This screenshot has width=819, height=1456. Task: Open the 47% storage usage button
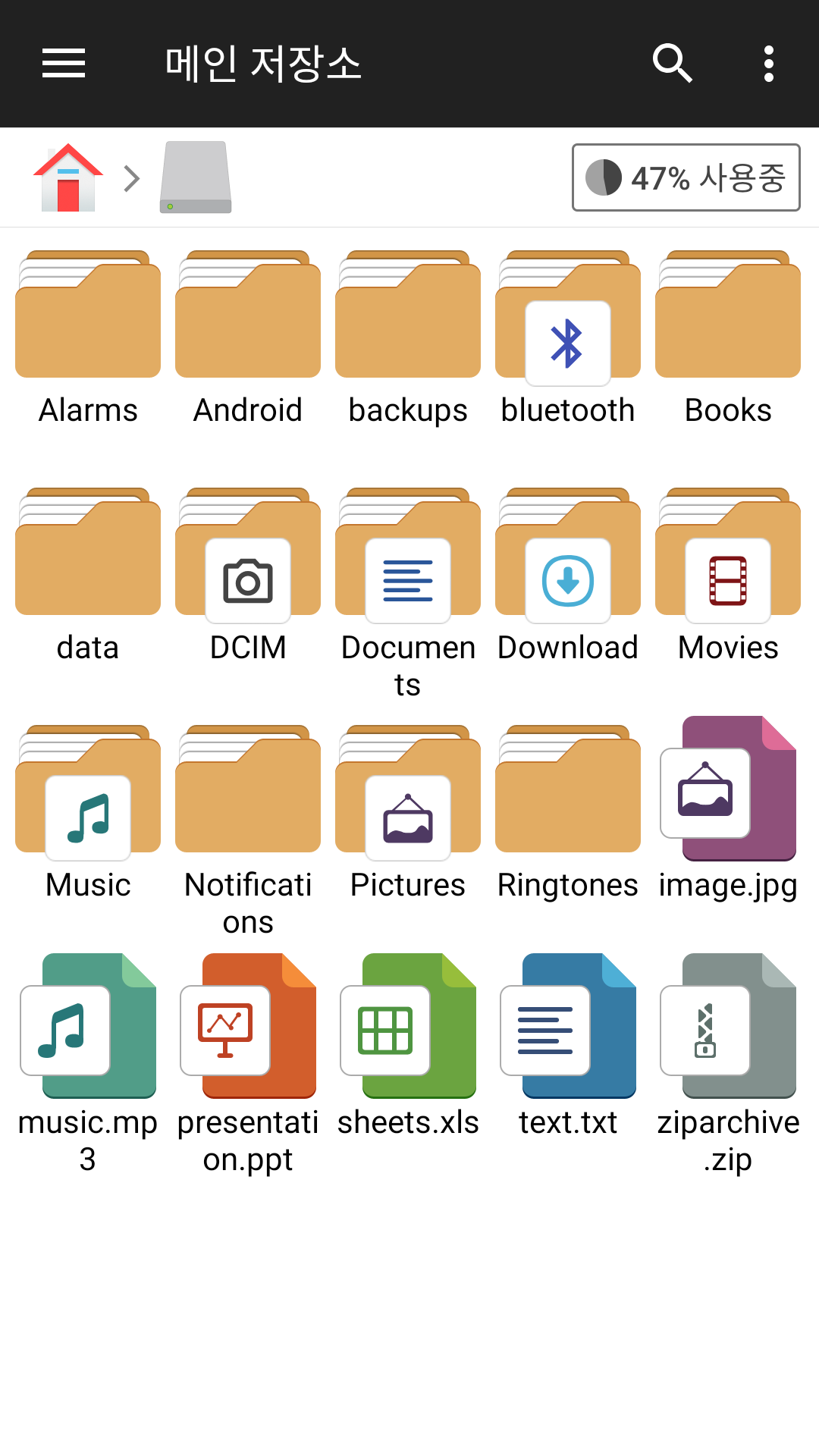[x=686, y=177]
